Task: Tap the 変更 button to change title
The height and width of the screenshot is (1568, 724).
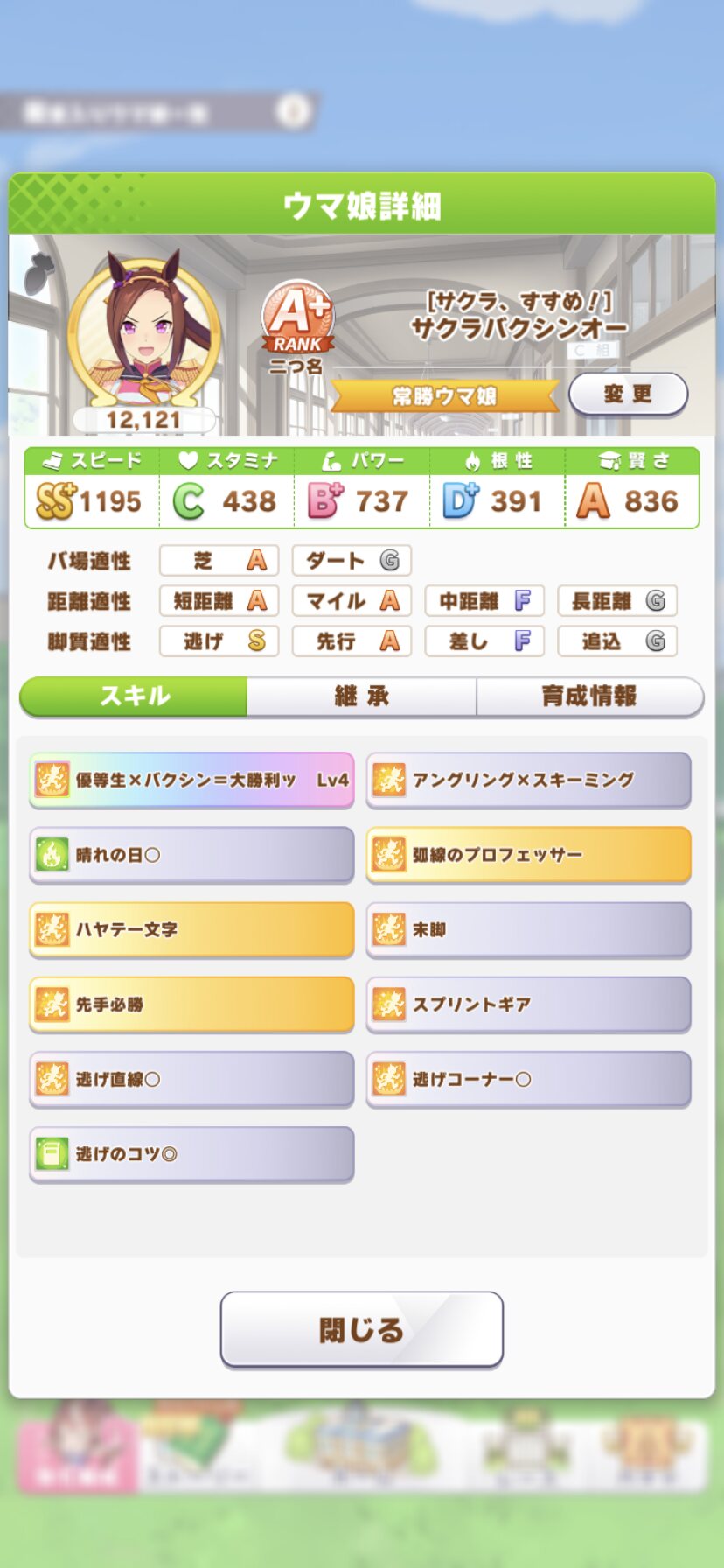Action: coord(628,395)
